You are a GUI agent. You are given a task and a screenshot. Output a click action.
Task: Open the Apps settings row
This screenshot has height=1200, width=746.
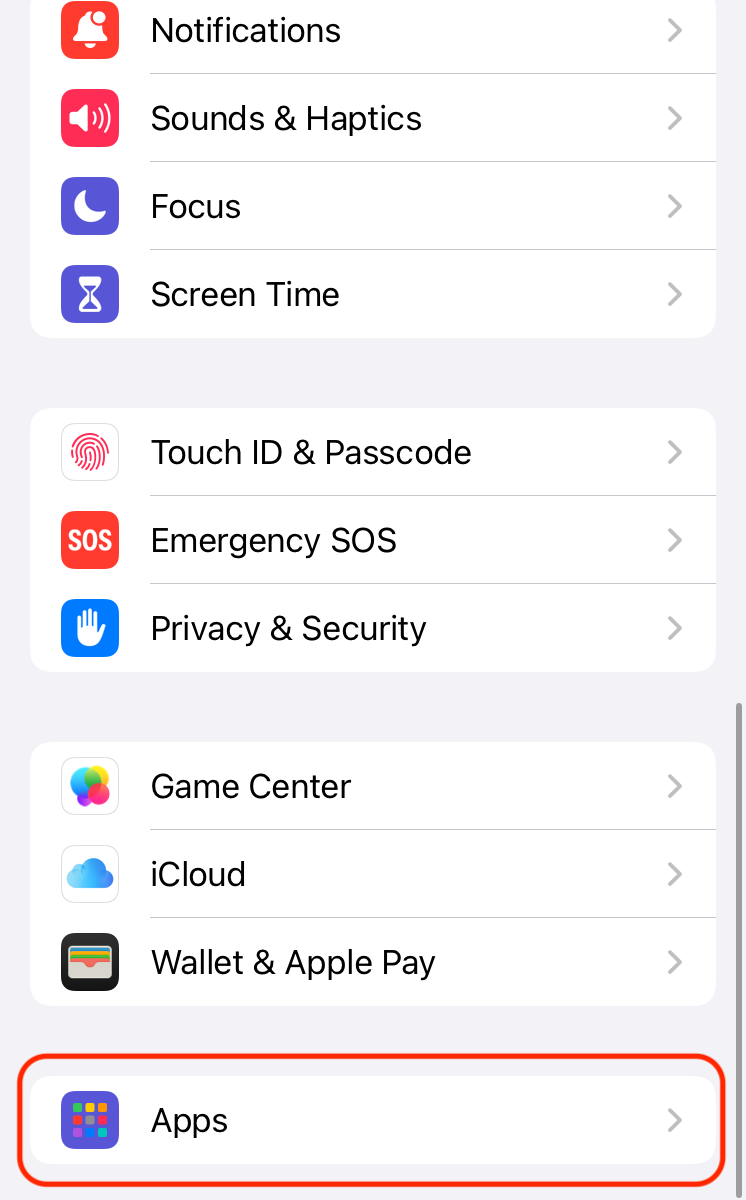click(x=372, y=1121)
